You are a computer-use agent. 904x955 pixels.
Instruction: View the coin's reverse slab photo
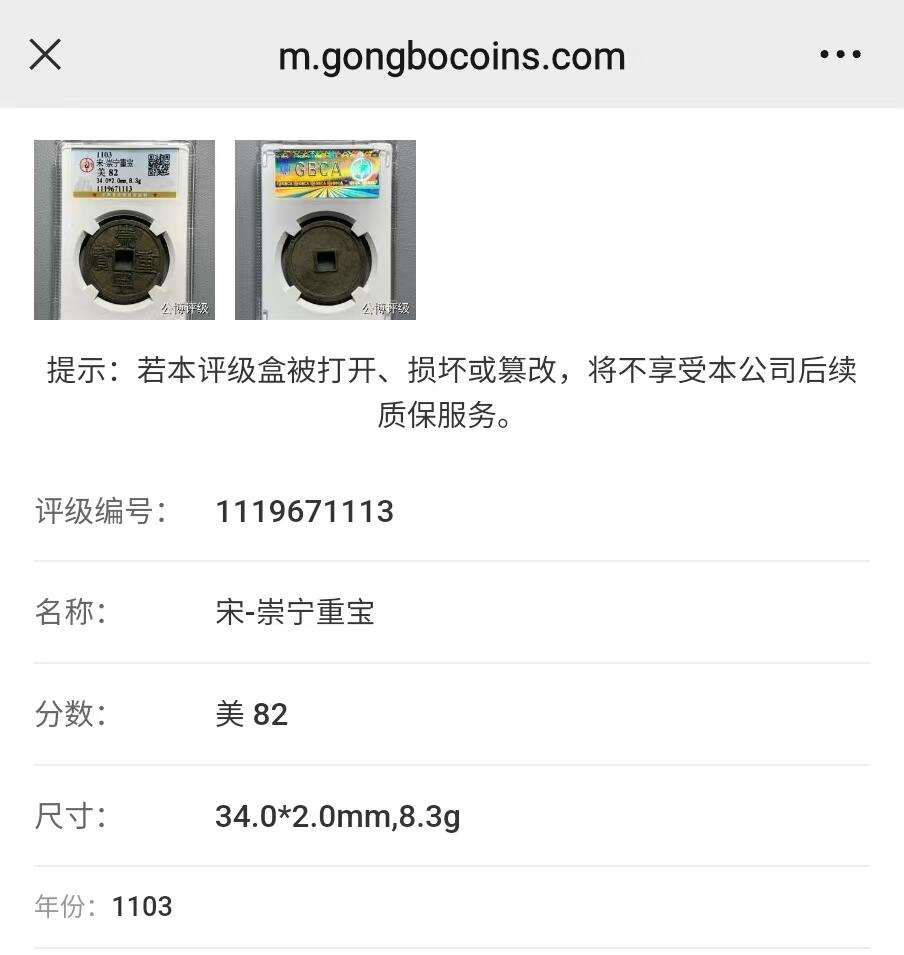pyautogui.click(x=325, y=230)
